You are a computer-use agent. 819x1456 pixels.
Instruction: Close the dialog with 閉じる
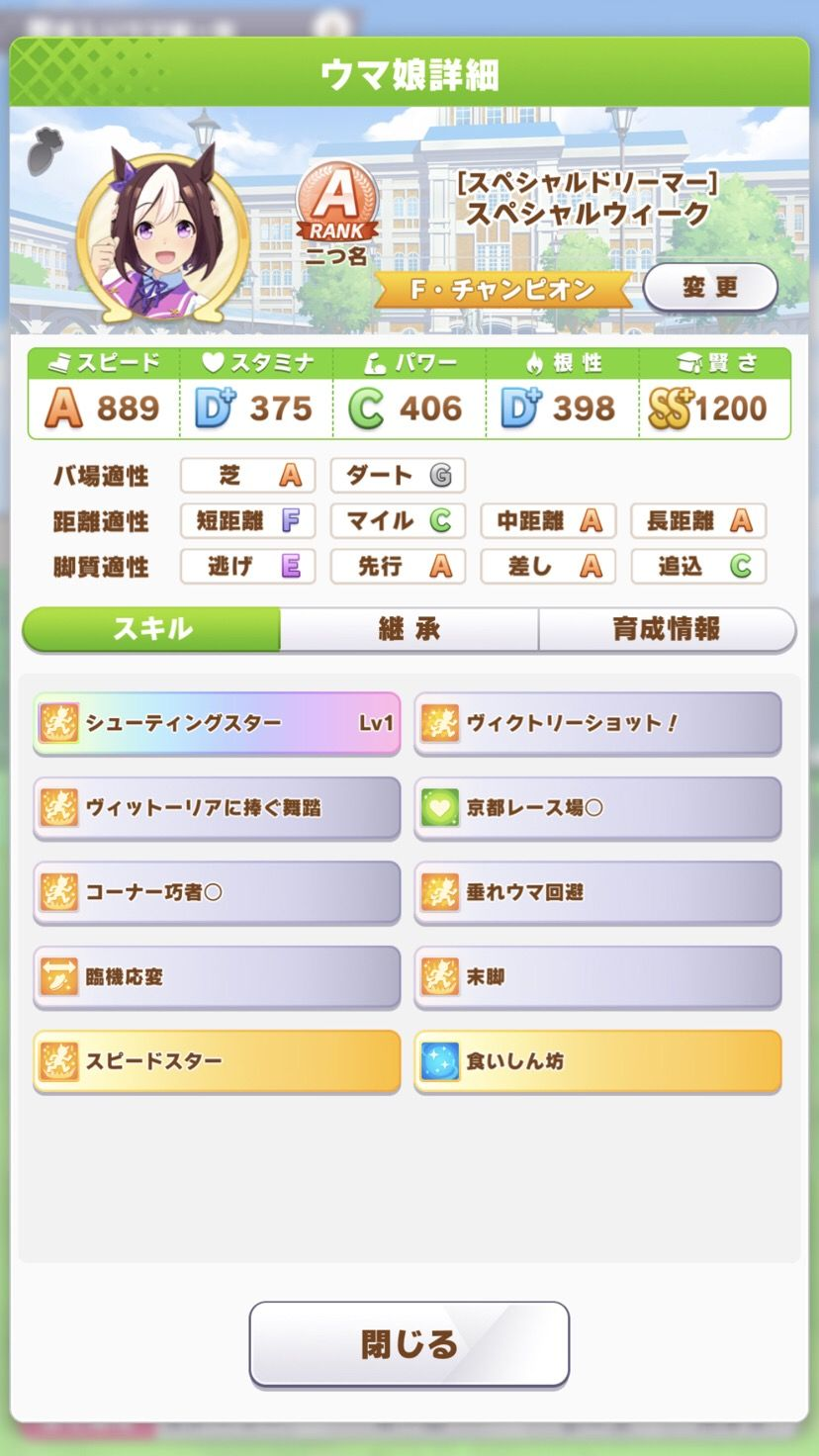[x=409, y=1343]
